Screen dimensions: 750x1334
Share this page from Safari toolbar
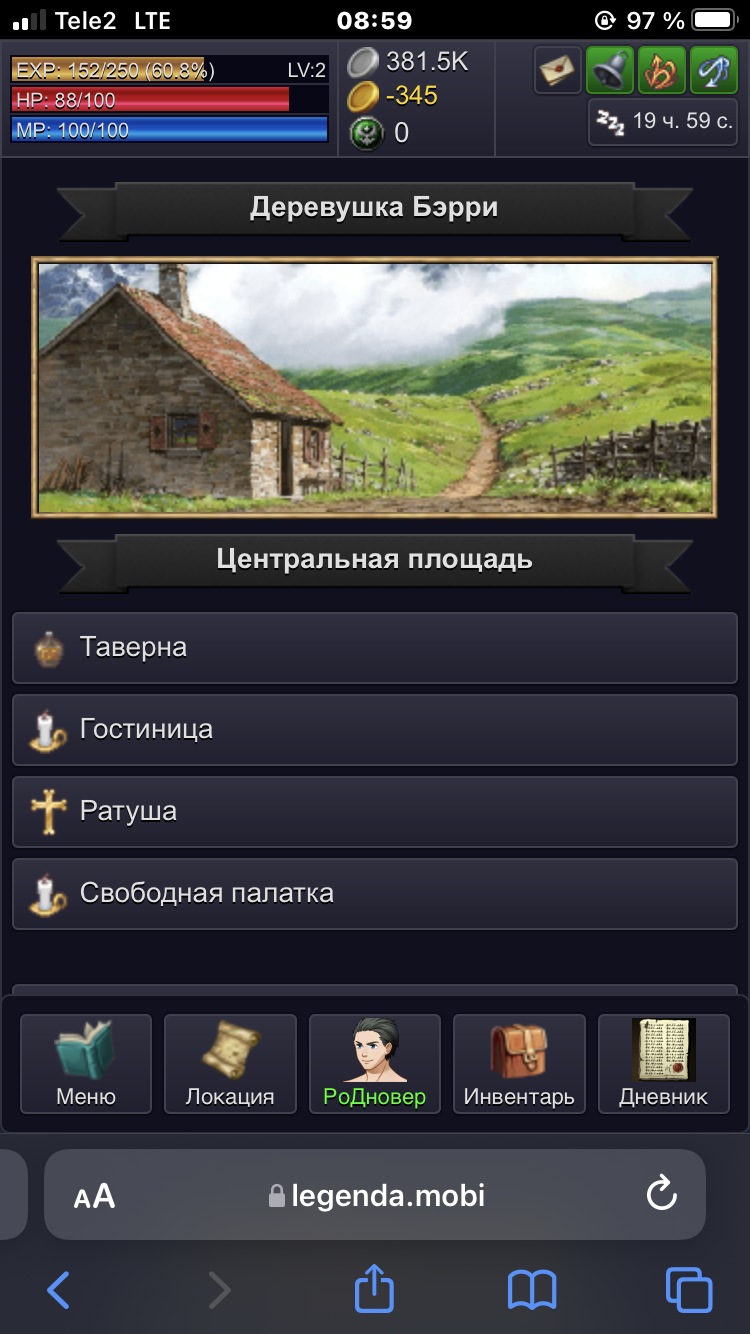point(375,1290)
